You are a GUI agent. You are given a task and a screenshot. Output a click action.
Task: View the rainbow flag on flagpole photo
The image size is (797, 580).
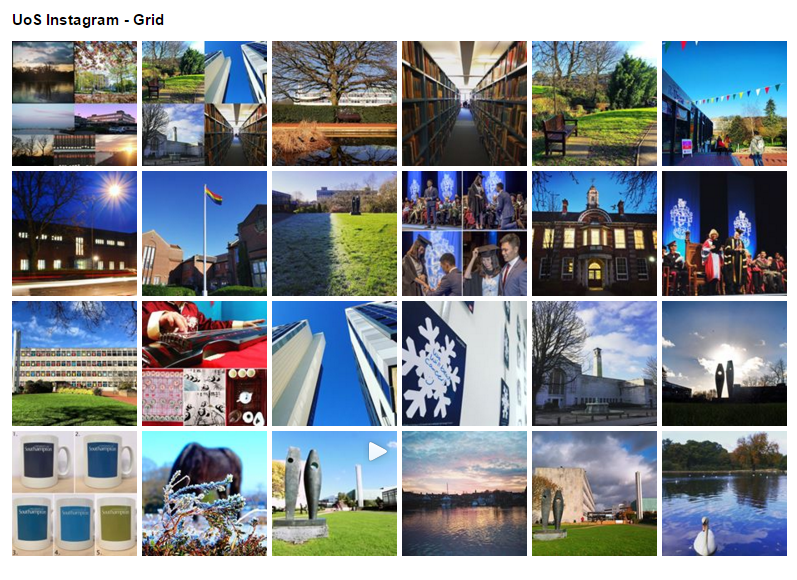point(204,233)
